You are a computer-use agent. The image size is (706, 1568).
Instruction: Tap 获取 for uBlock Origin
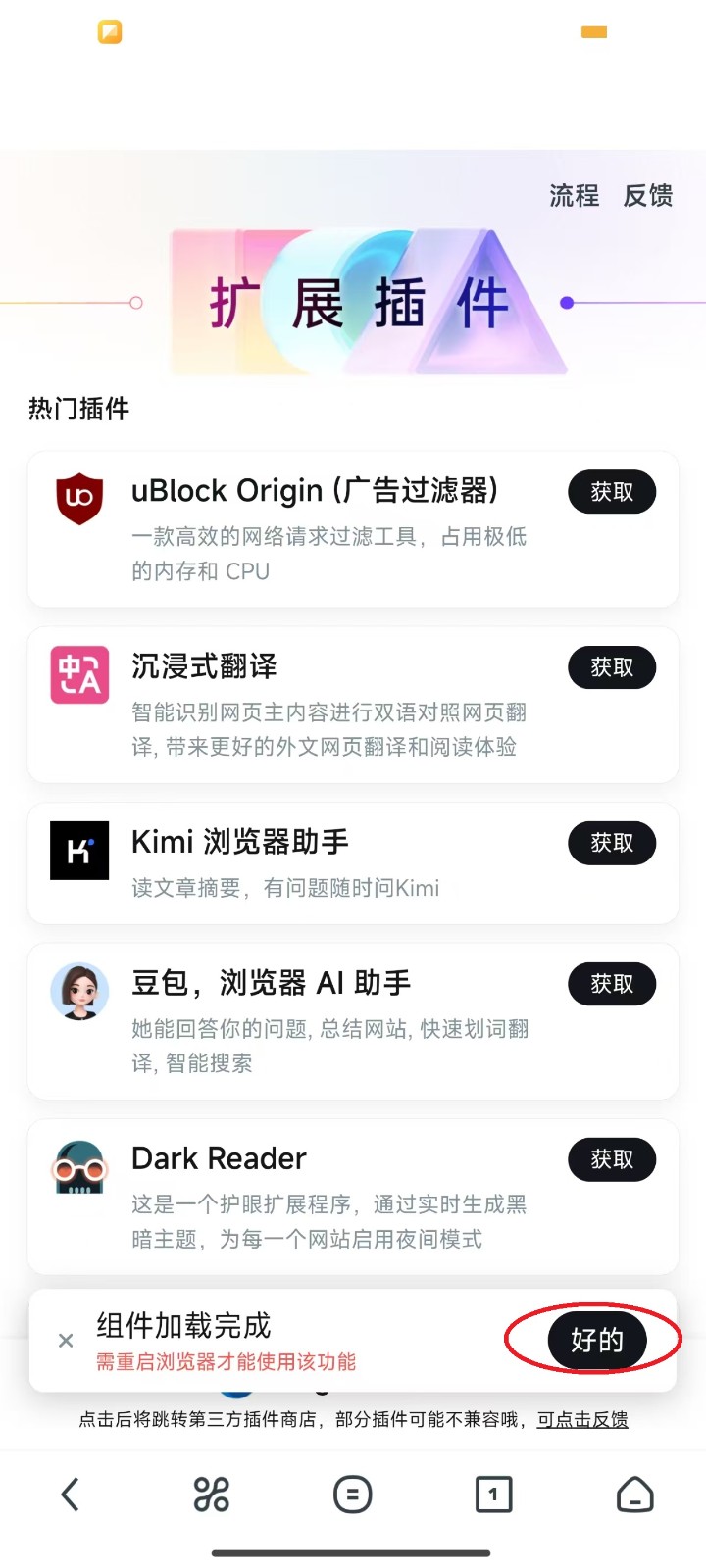611,492
